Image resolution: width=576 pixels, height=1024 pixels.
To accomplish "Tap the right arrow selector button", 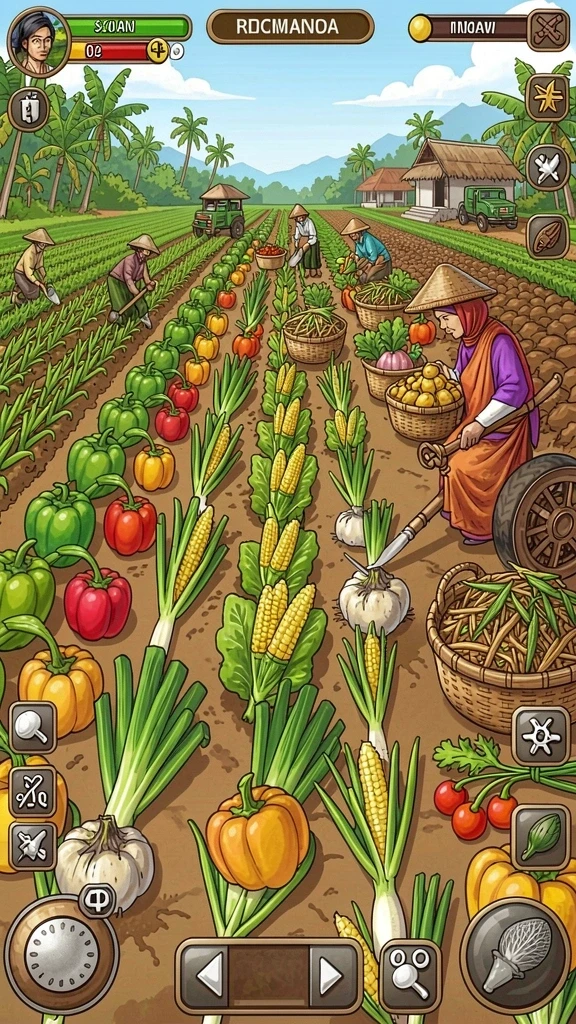I will point(333,976).
